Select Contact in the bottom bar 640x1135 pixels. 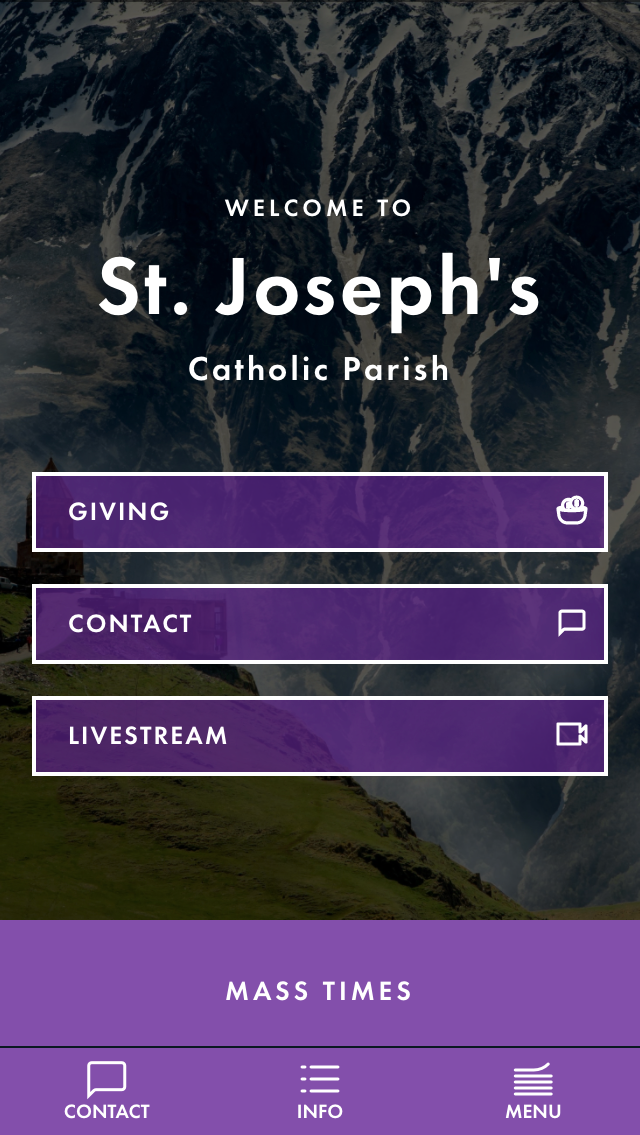107,1091
